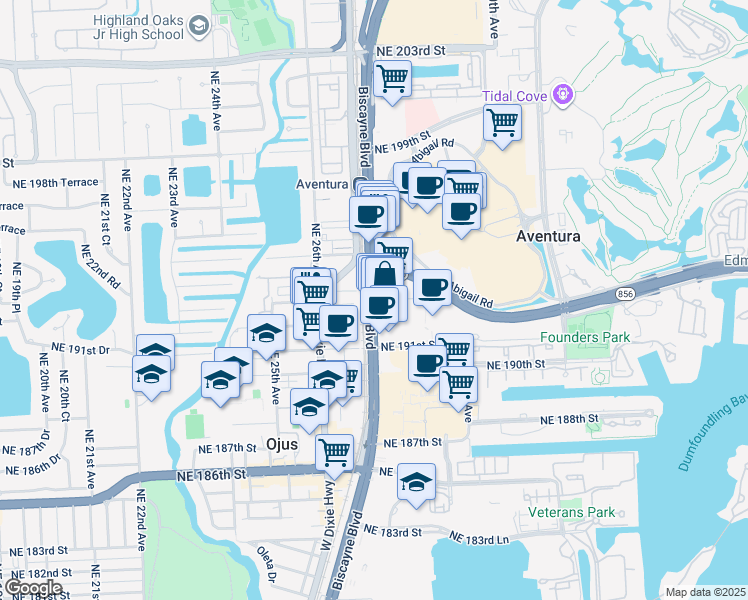
Task: Tap the shopping cart marker near NE 187th St
Action: click(334, 454)
